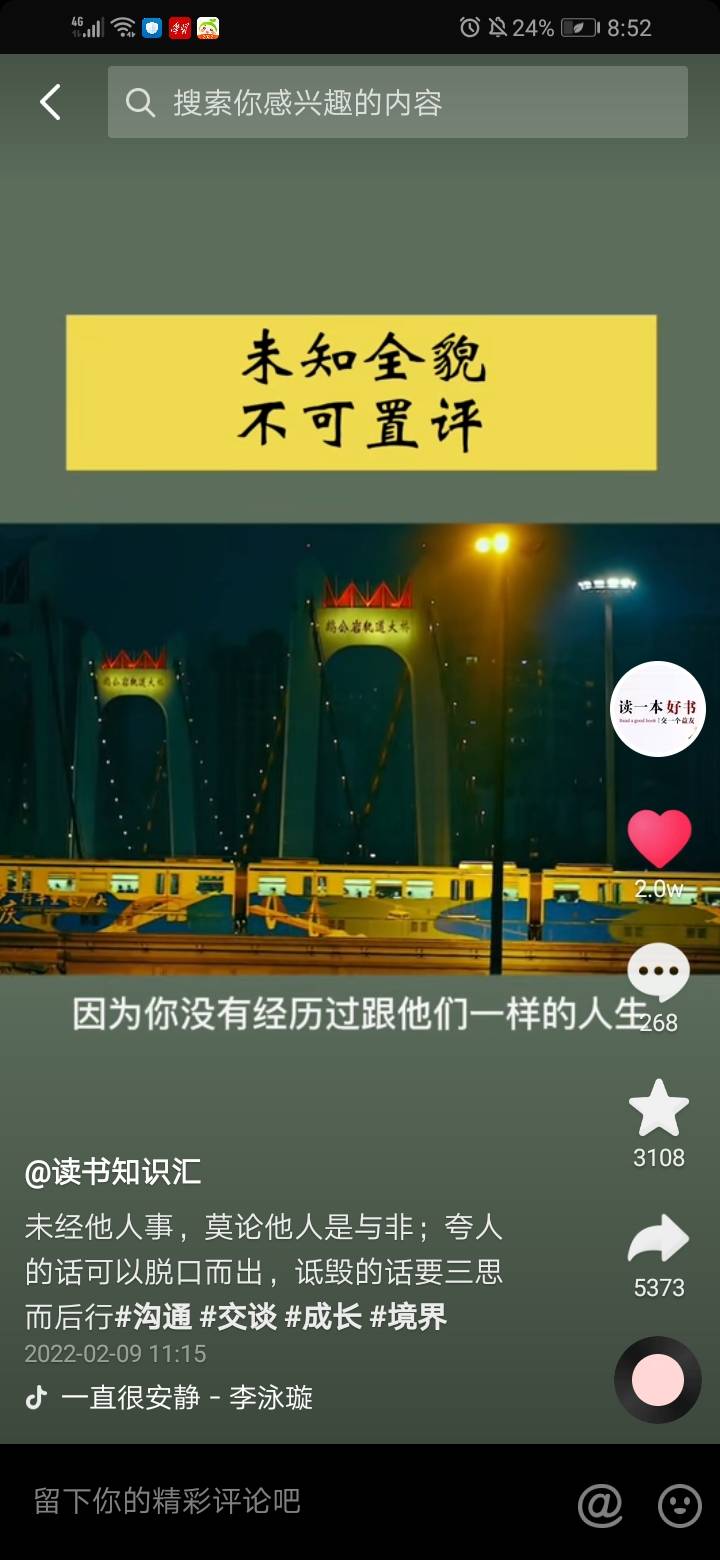Open the 读一本好书 creator avatar
This screenshot has height=1560, width=720.
tap(657, 711)
